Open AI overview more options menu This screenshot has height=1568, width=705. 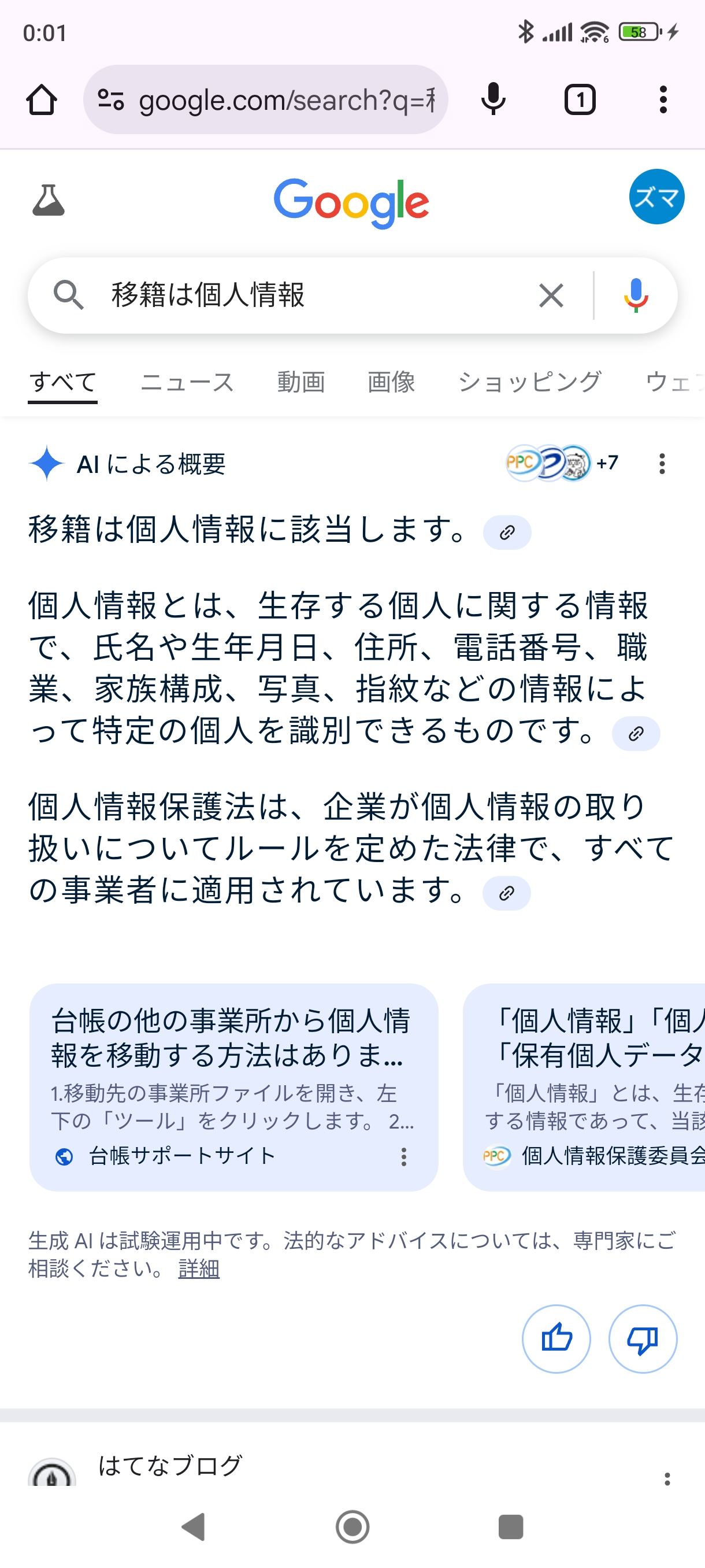[662, 464]
